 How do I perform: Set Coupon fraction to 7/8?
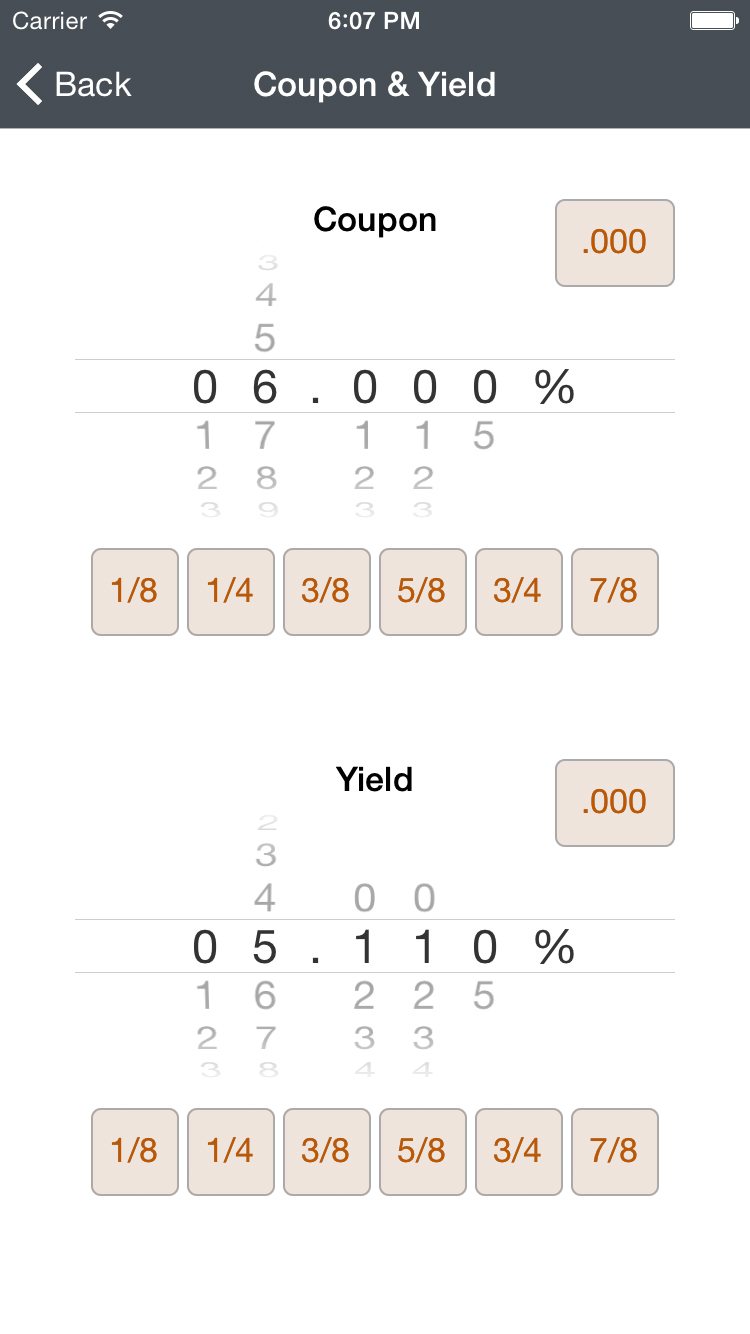615,592
